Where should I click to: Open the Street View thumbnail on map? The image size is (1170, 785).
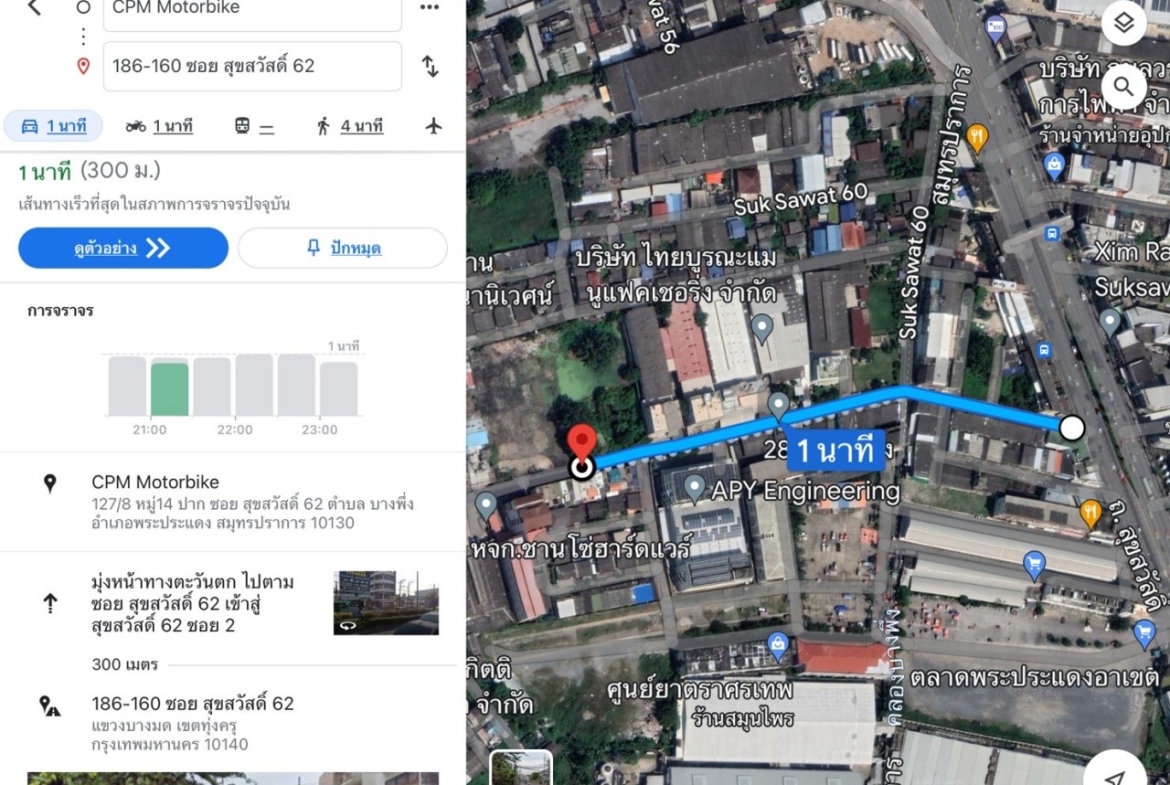click(521, 768)
